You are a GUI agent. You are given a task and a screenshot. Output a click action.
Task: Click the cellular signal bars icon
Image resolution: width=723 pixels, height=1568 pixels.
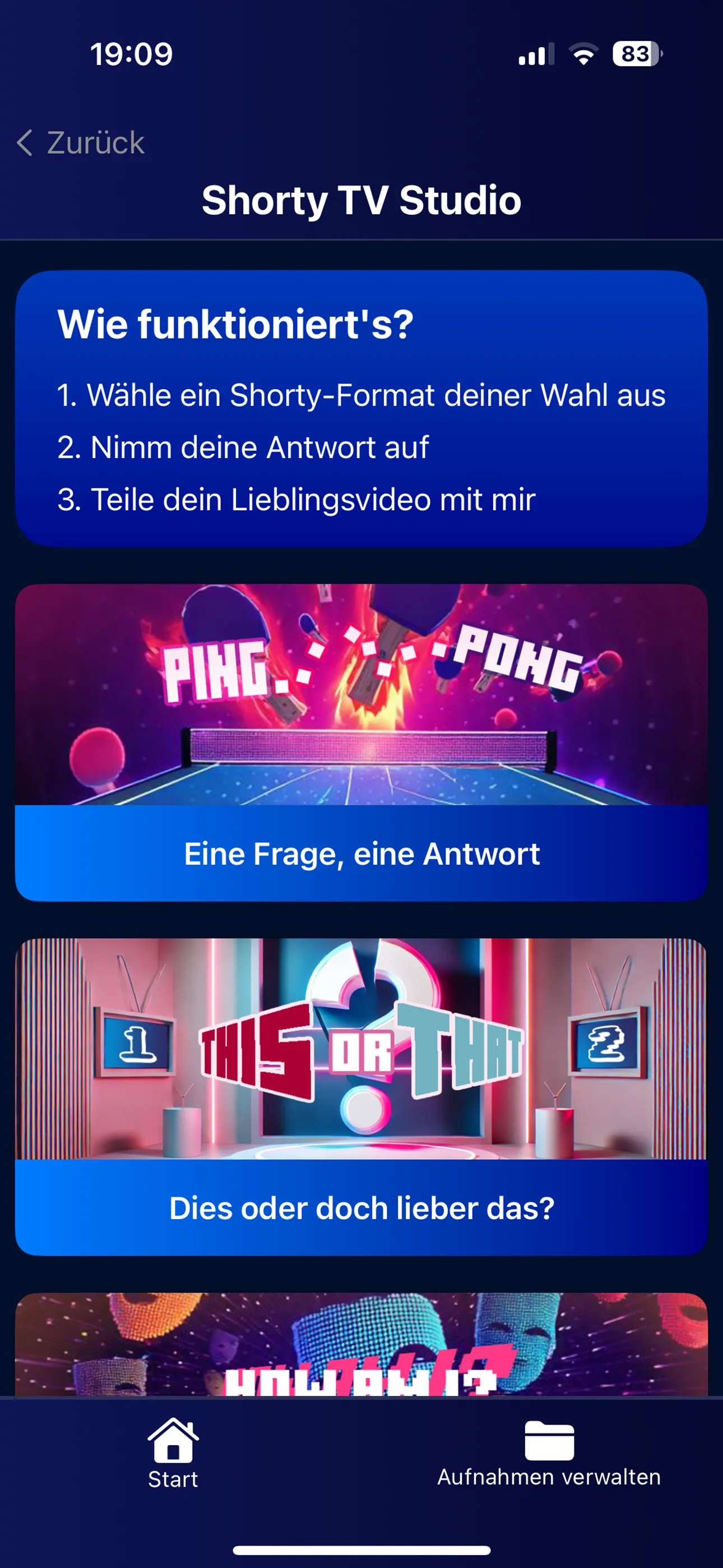pyautogui.click(x=536, y=55)
